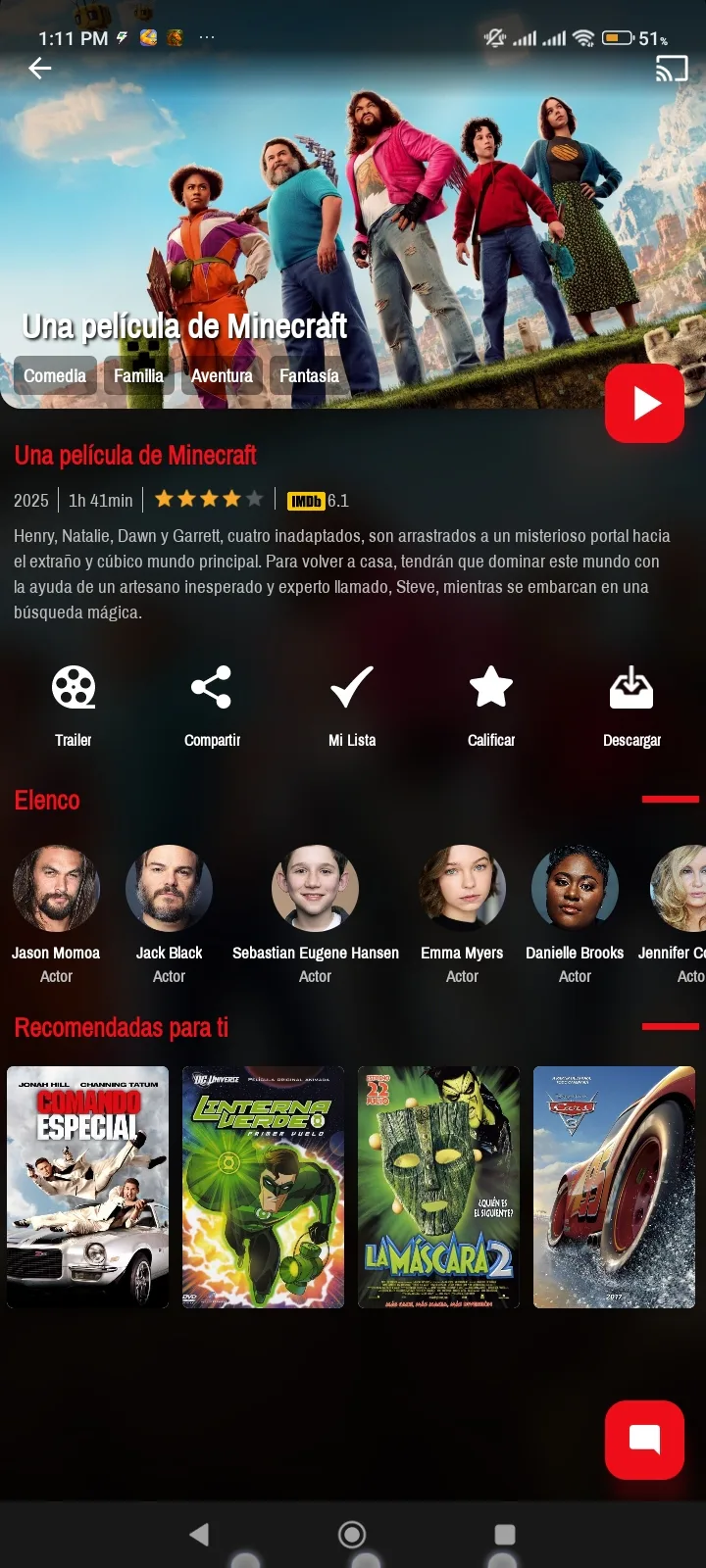Open the Aventura genre chip
The height and width of the screenshot is (1568, 706).
coord(222,375)
